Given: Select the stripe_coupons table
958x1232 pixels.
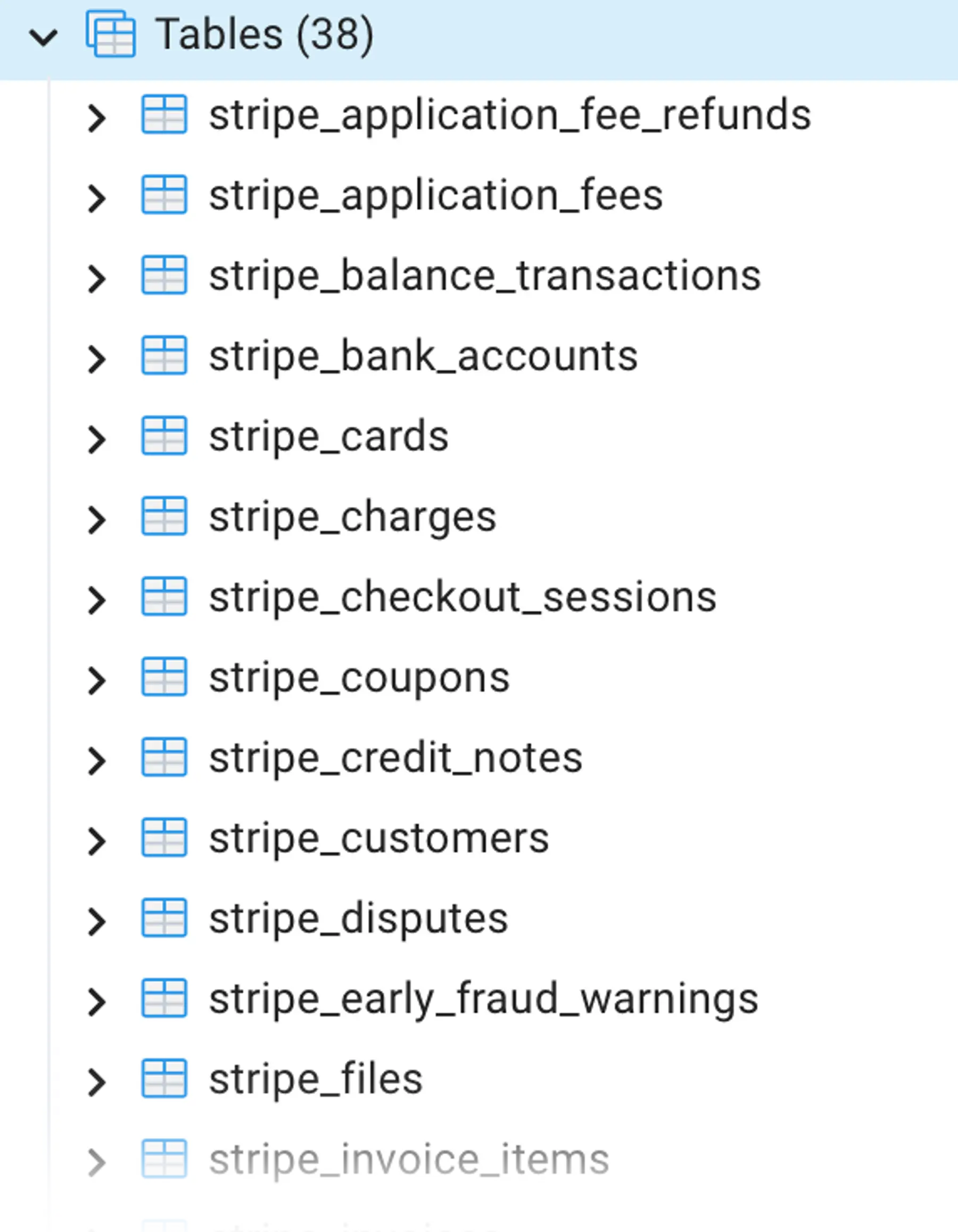Looking at the screenshot, I should pos(359,678).
